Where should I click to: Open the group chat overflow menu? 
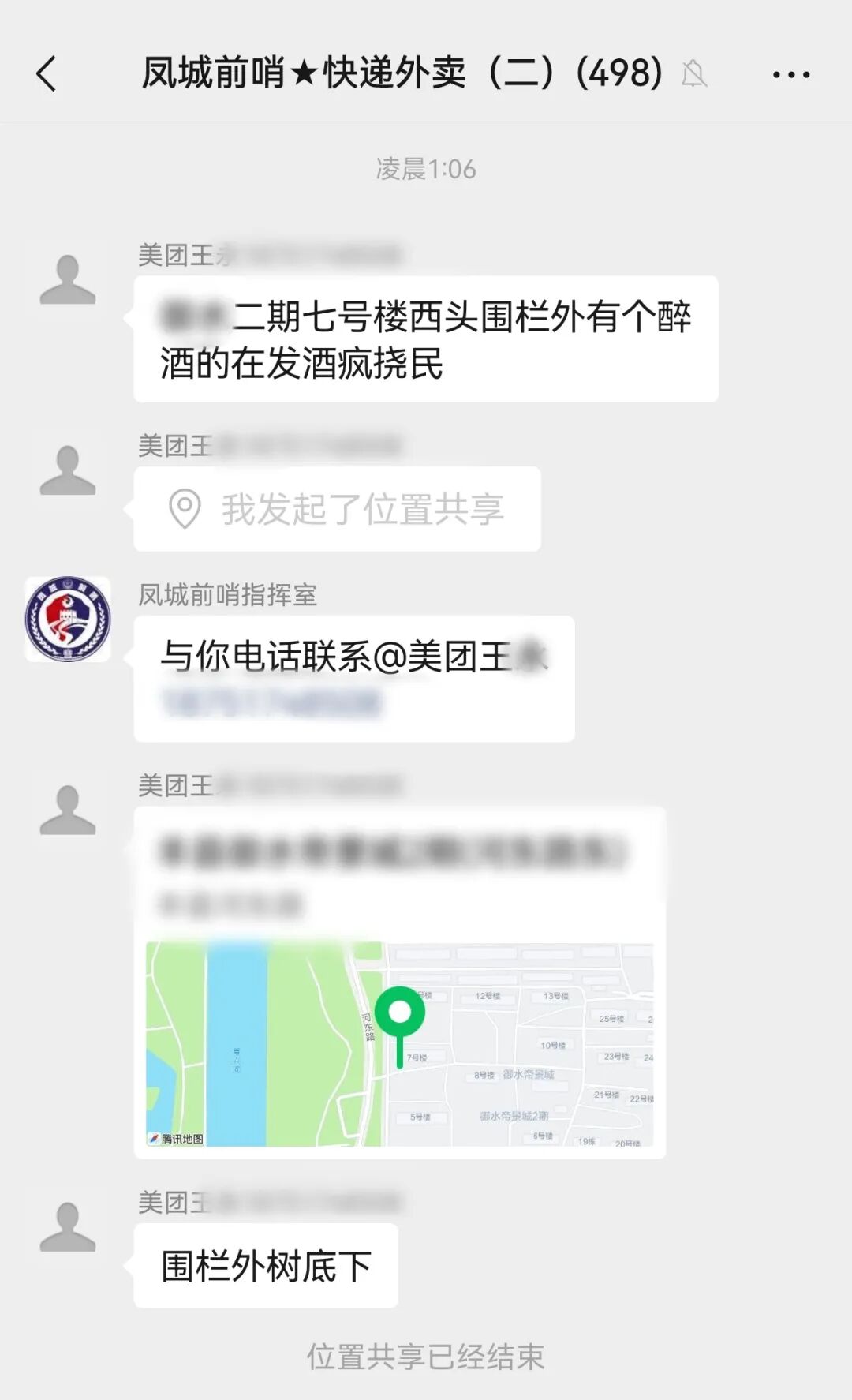coord(790,75)
